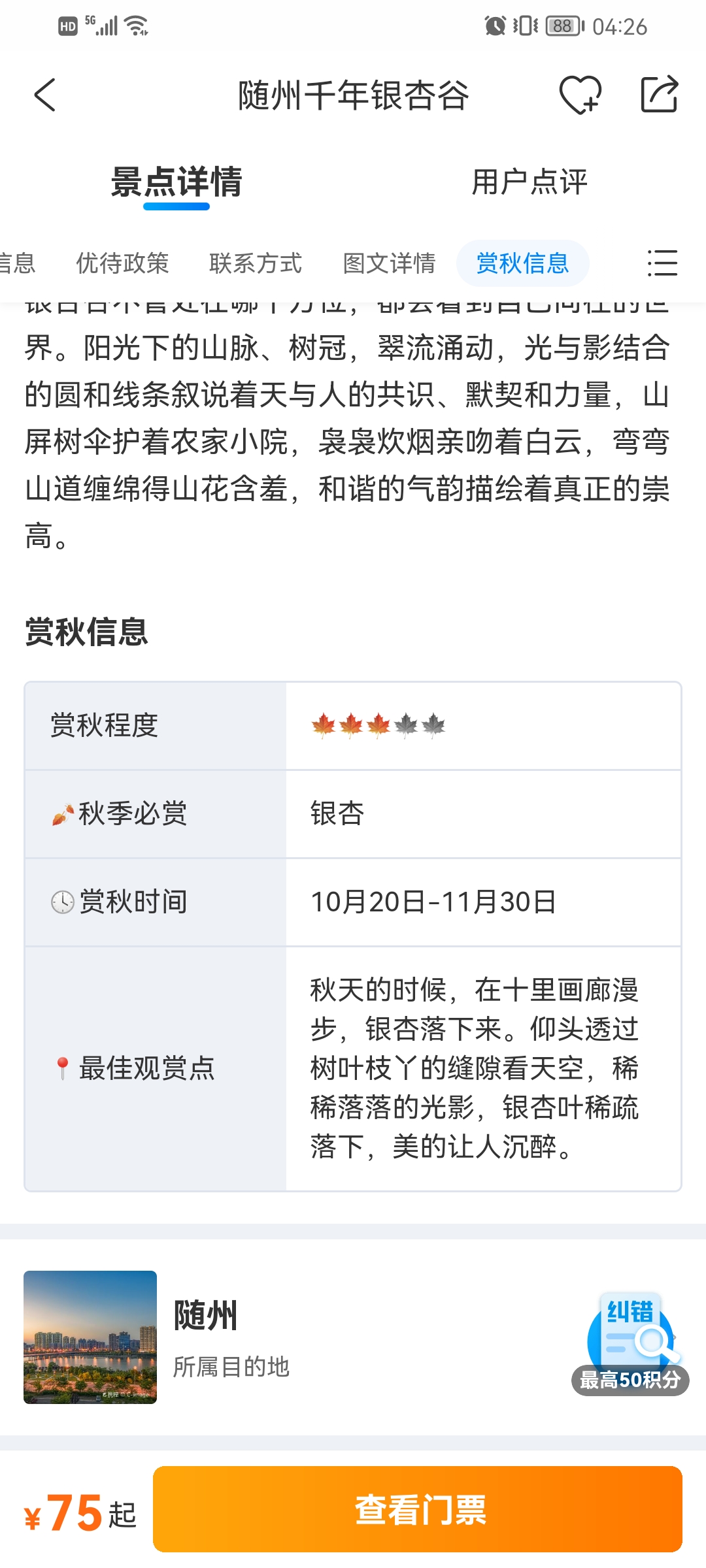Share this attraction page
Viewport: 706px width, 1568px height.
(658, 95)
